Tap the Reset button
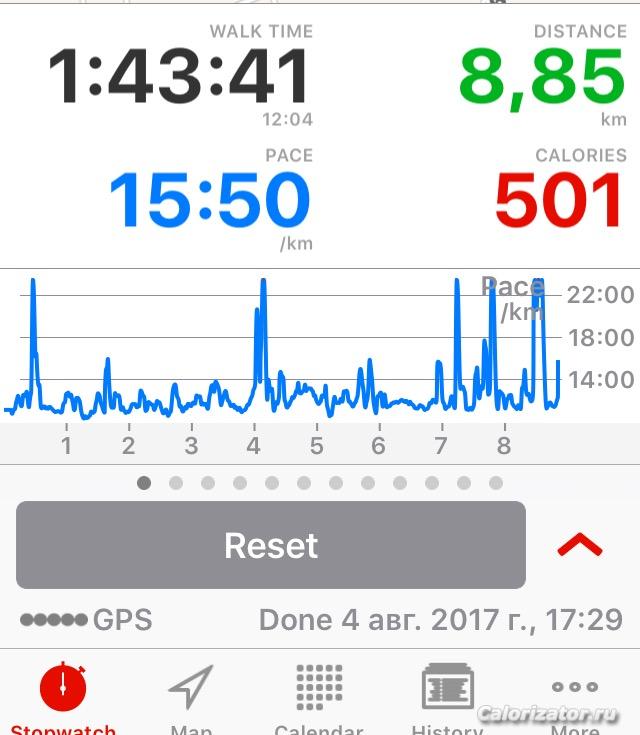Screen dimensions: 640x735 270,545
